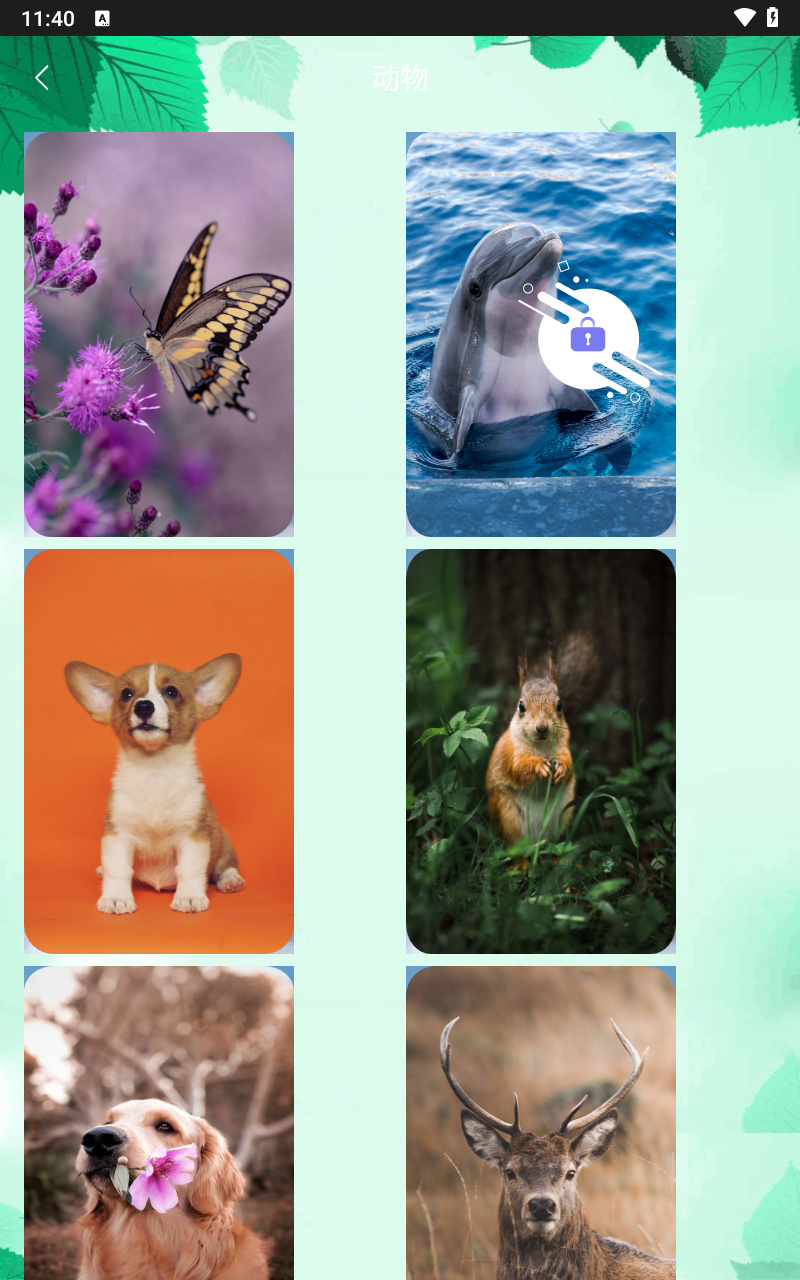
Task: Go back using the top-left arrow
Action: [x=42, y=78]
